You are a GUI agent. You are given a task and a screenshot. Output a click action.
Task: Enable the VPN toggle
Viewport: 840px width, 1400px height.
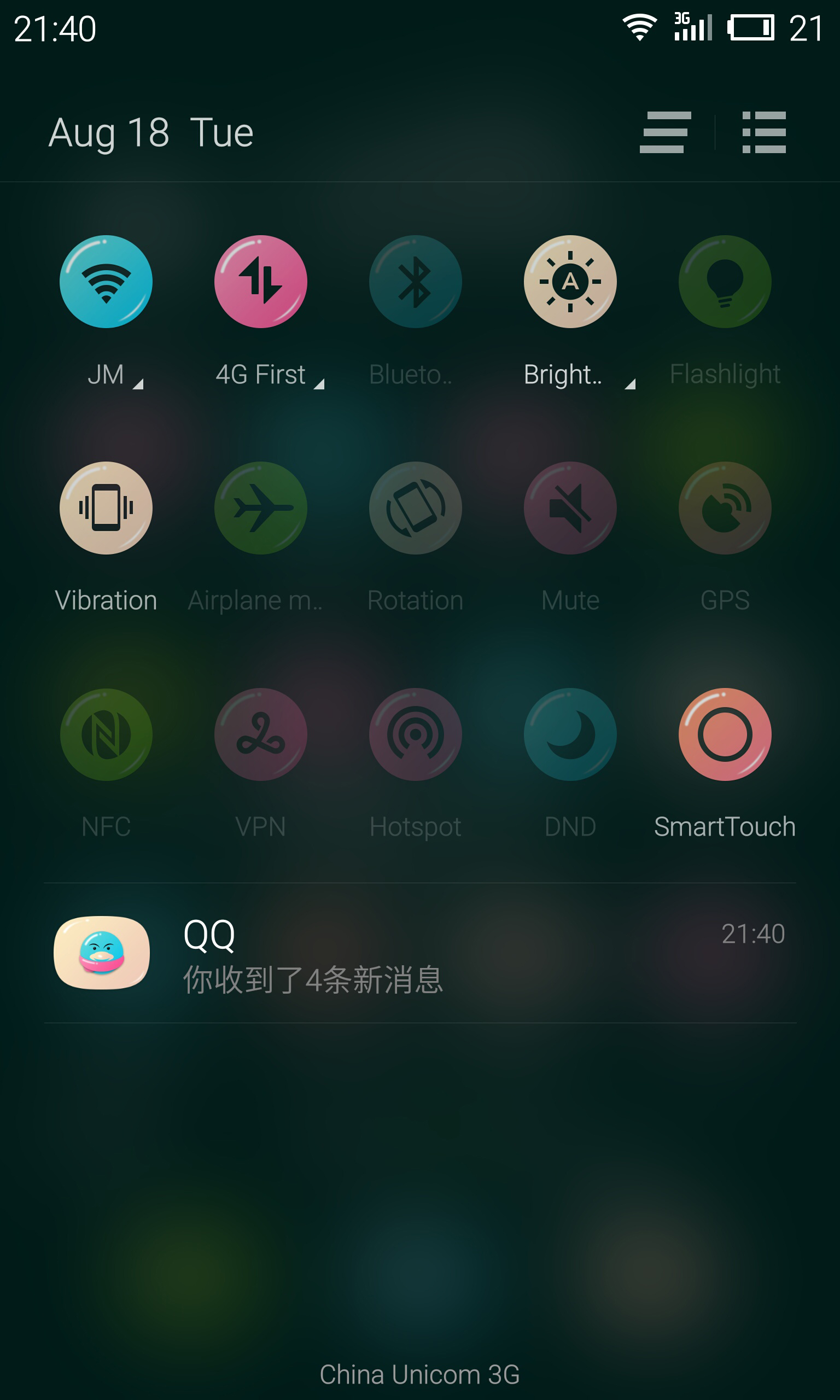(260, 734)
